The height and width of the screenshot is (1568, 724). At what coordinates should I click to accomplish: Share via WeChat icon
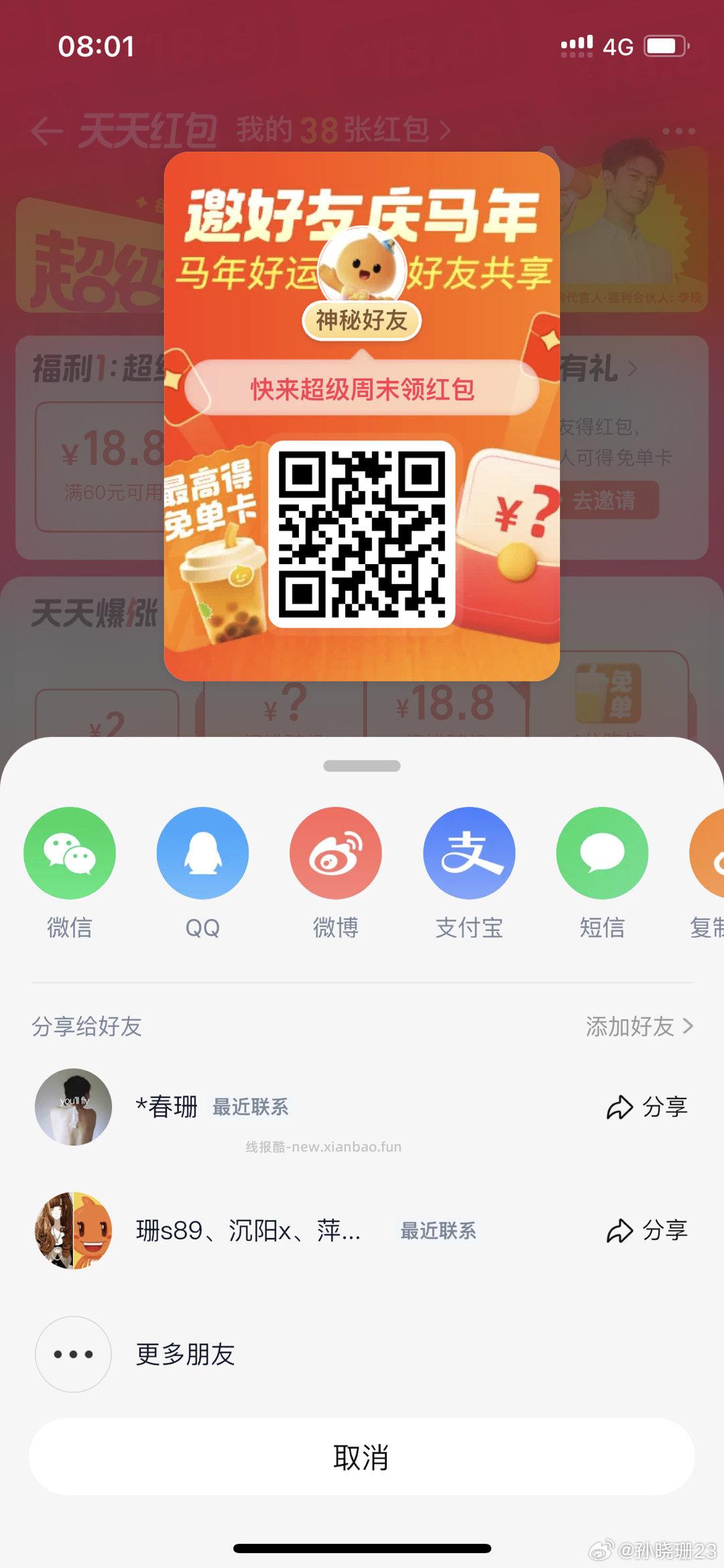tap(70, 852)
